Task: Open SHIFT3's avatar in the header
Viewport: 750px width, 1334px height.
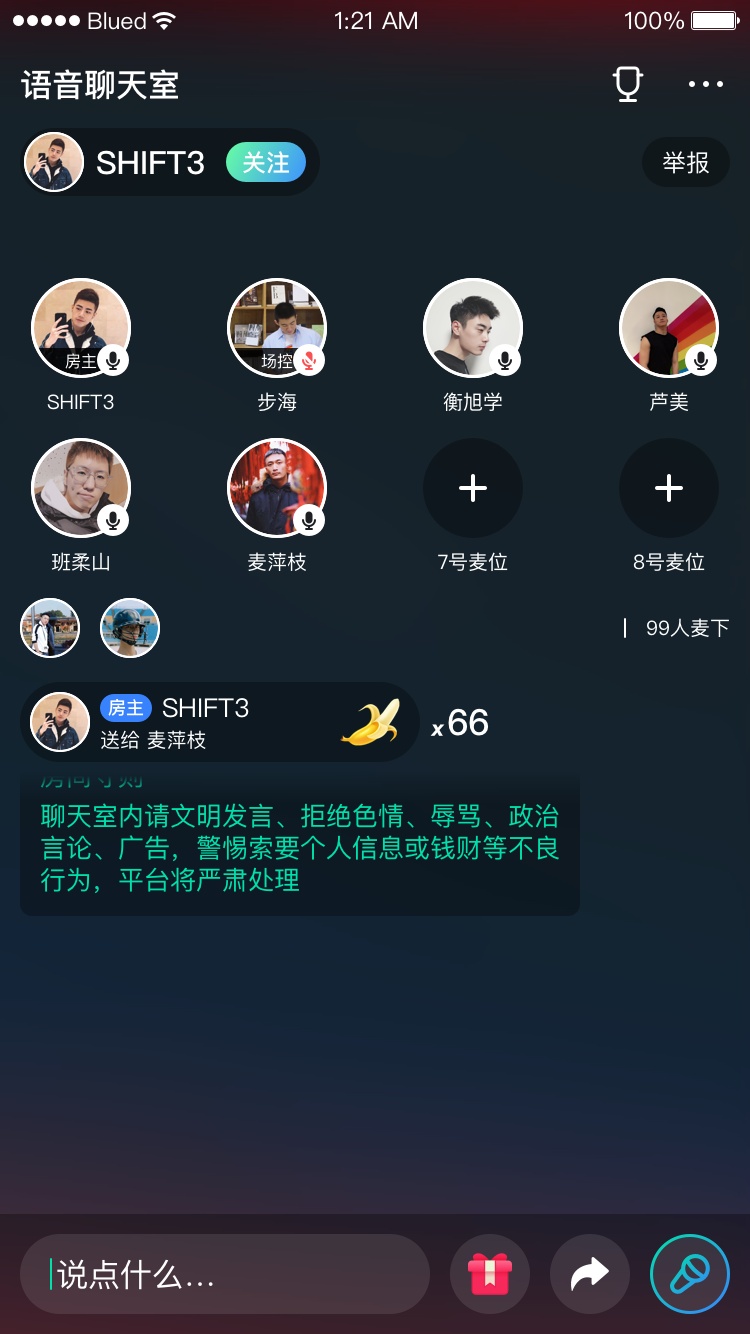Action: coord(54,162)
